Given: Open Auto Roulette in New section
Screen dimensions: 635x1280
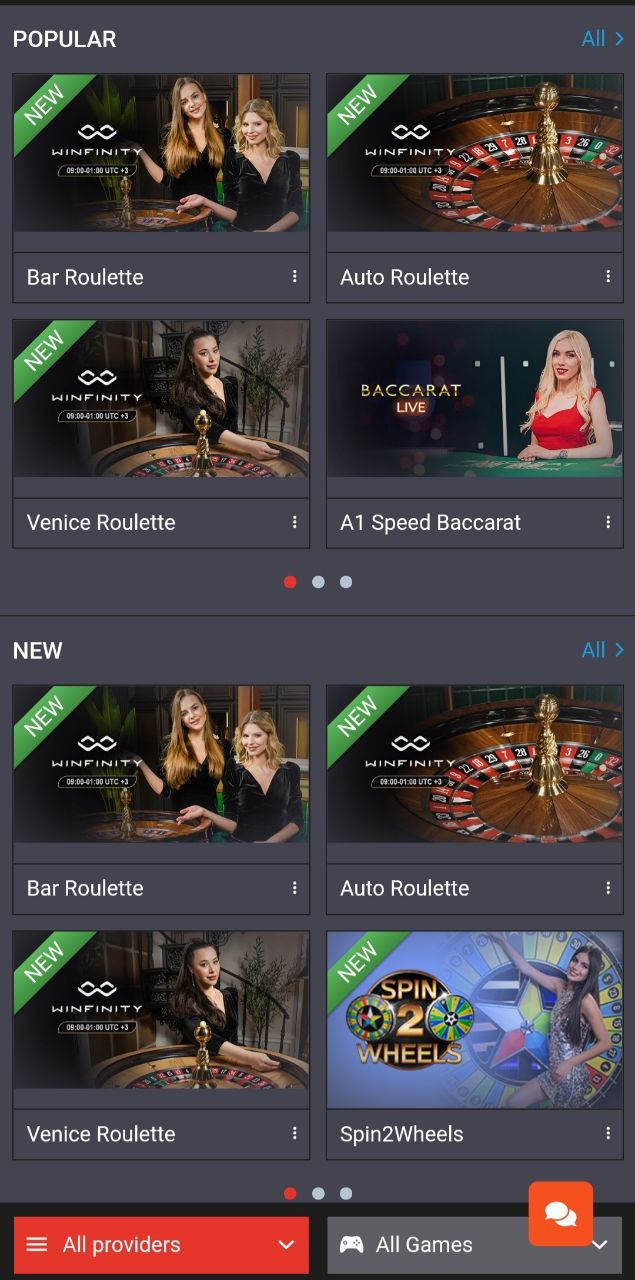Looking at the screenshot, I should [x=474, y=765].
